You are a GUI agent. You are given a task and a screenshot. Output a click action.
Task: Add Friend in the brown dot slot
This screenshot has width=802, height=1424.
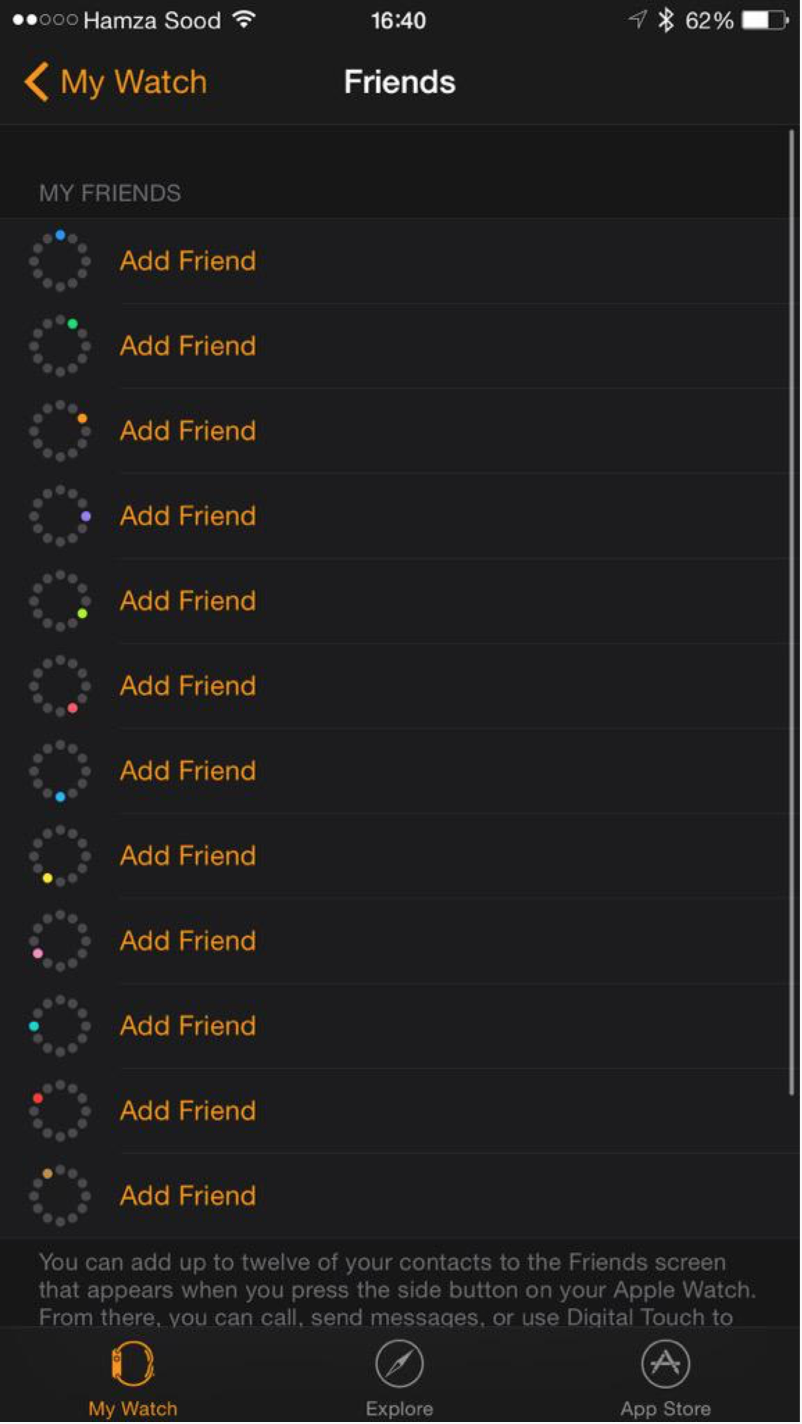click(x=187, y=1196)
